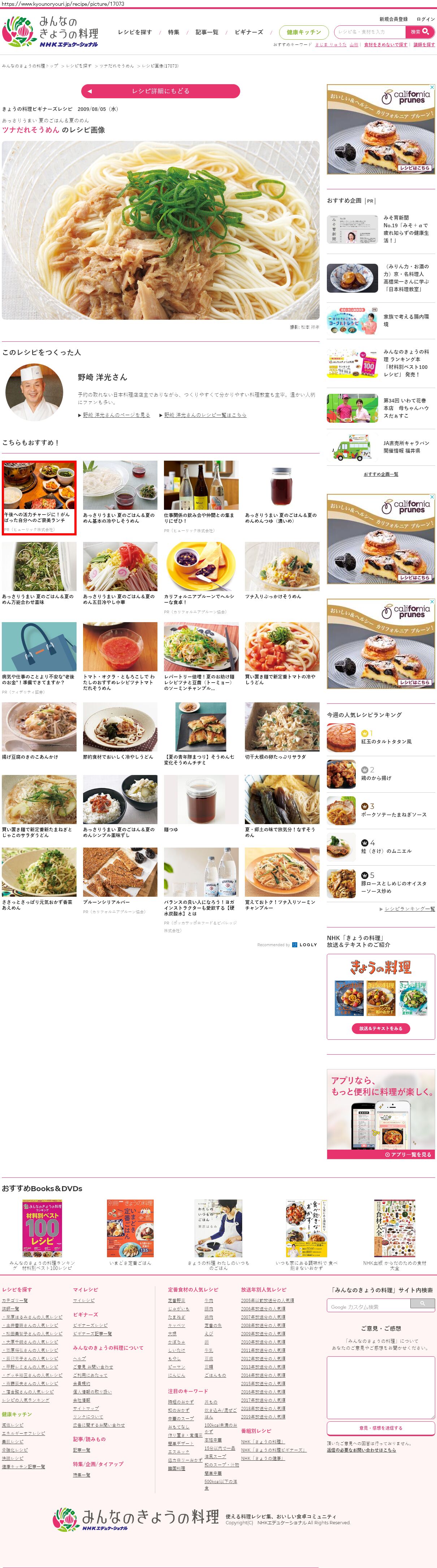Image resolution: width=437 pixels, height=1568 pixels.
Task: Go to the ビギナーズ navigation item
Action: tap(249, 32)
